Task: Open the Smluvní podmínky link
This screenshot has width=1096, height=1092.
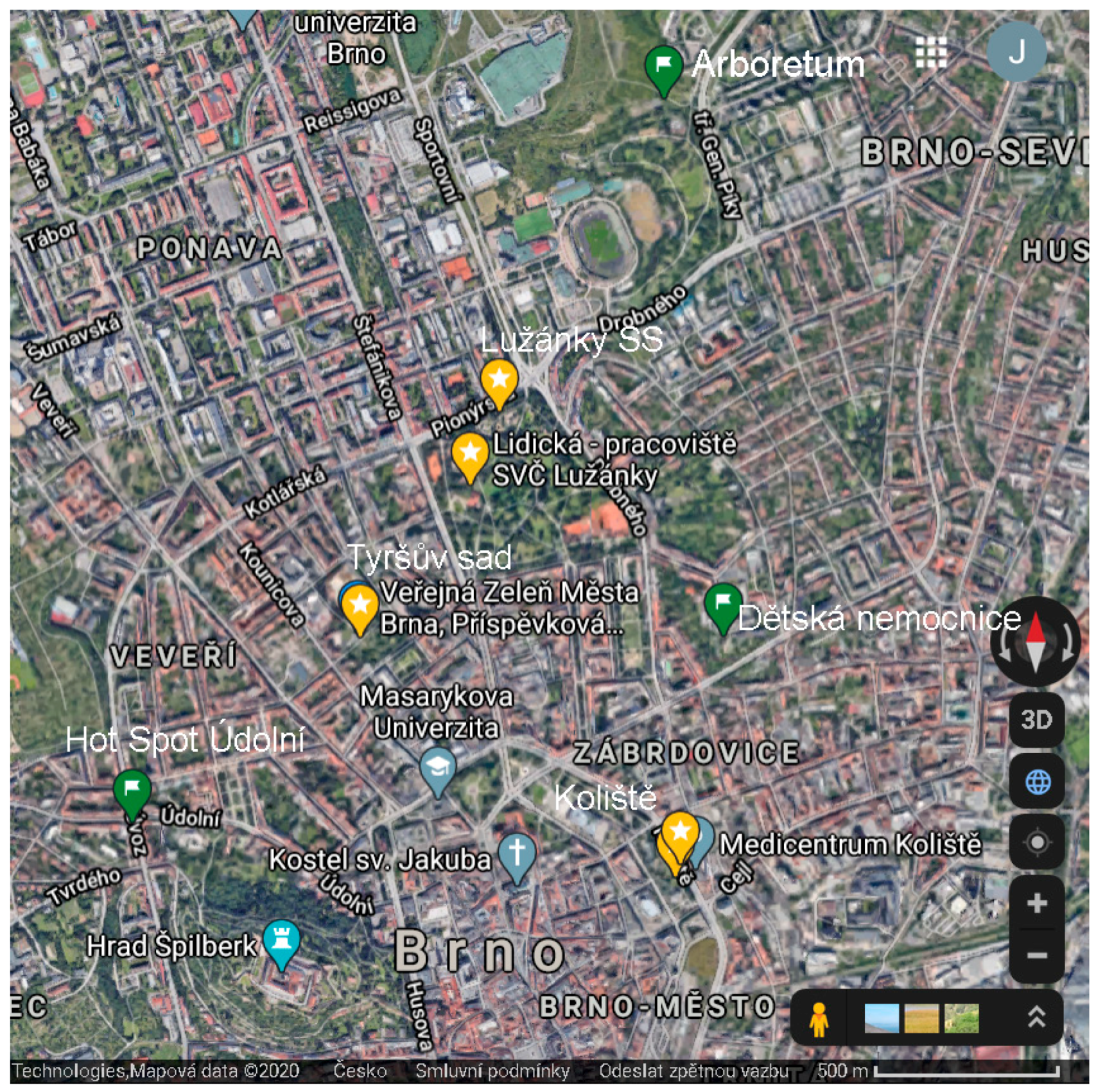Action: tap(492, 1071)
